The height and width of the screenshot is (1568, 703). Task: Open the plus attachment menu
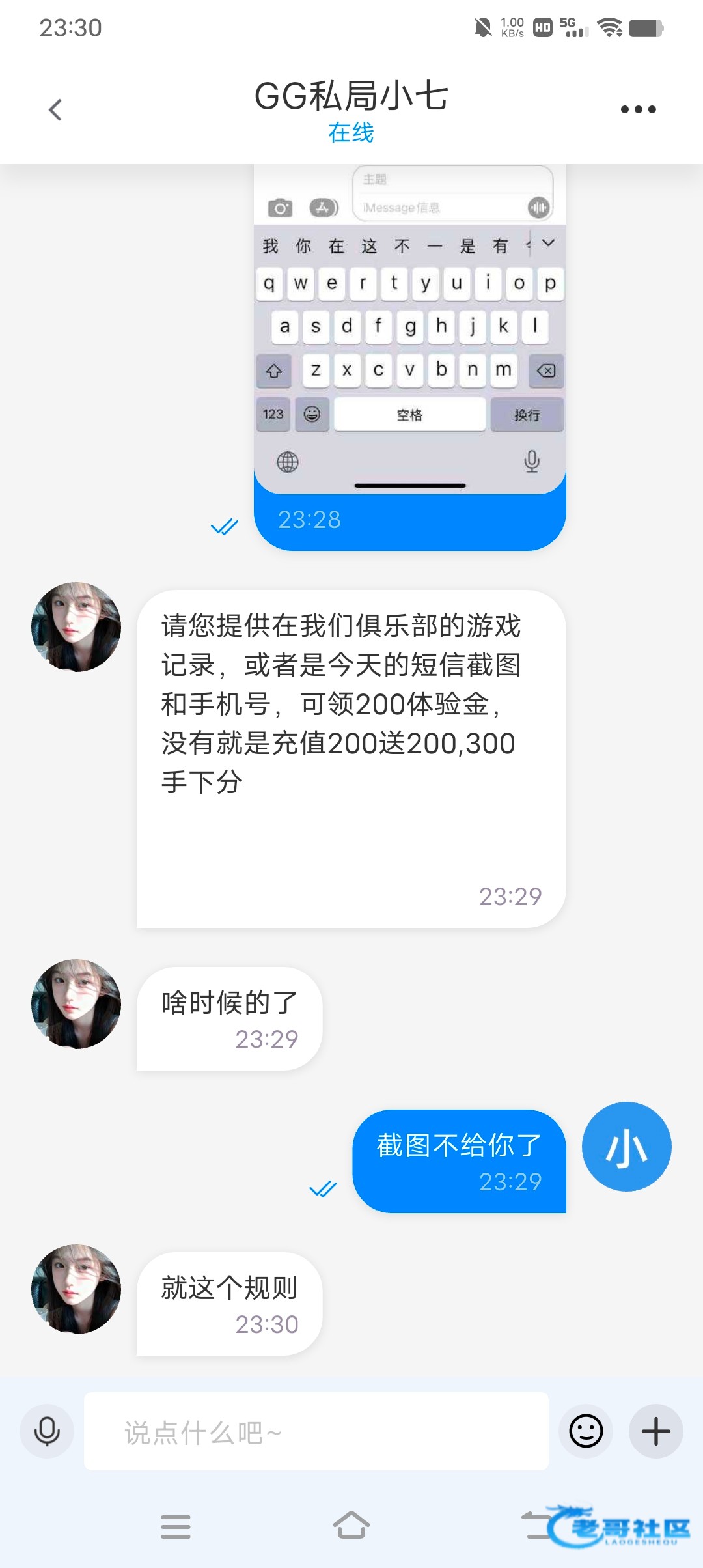655,1431
